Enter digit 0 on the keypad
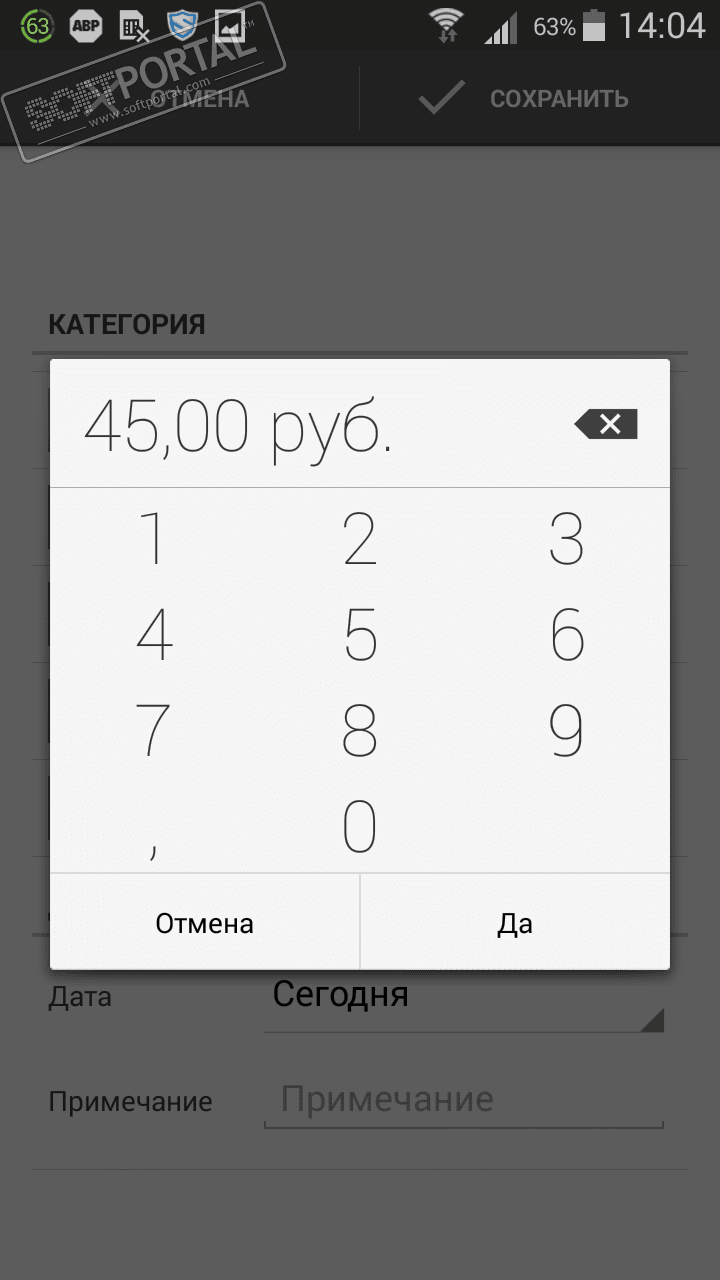The image size is (720, 1280). [360, 826]
